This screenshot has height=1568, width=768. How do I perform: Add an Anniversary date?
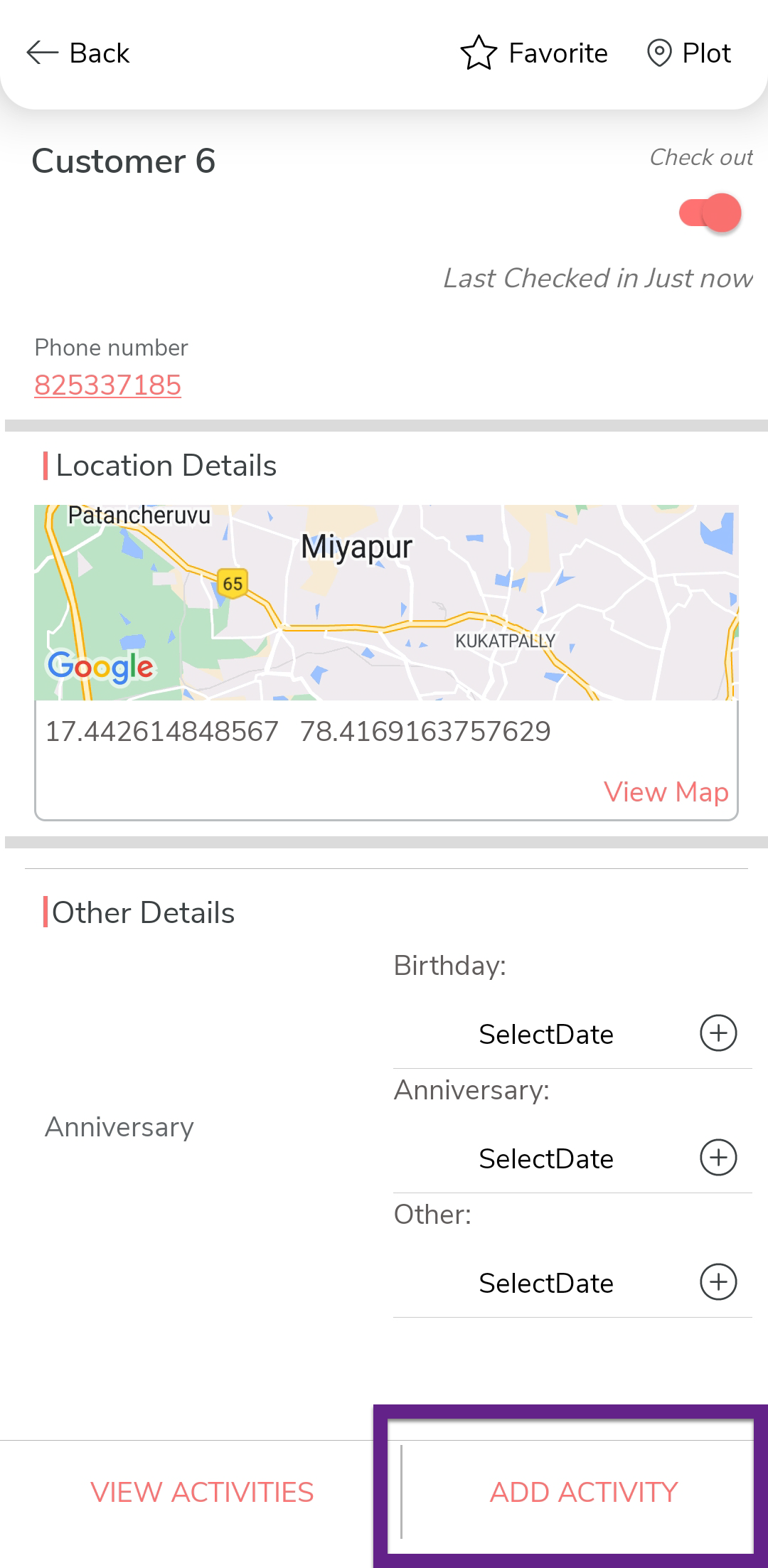[718, 1158]
